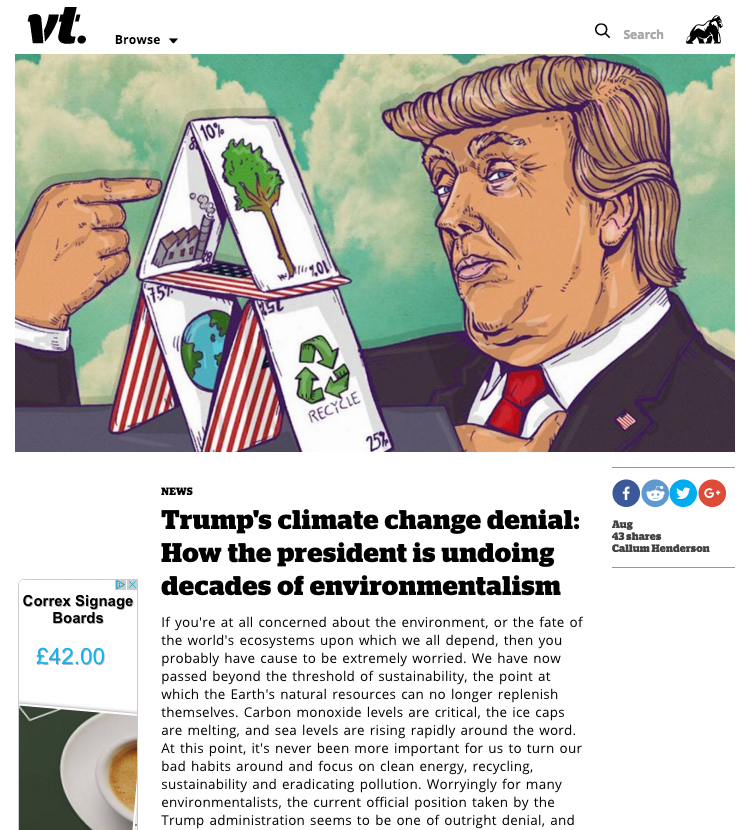This screenshot has height=830, width=753.
Task: Open the vt. home logo
Action: [x=57, y=25]
